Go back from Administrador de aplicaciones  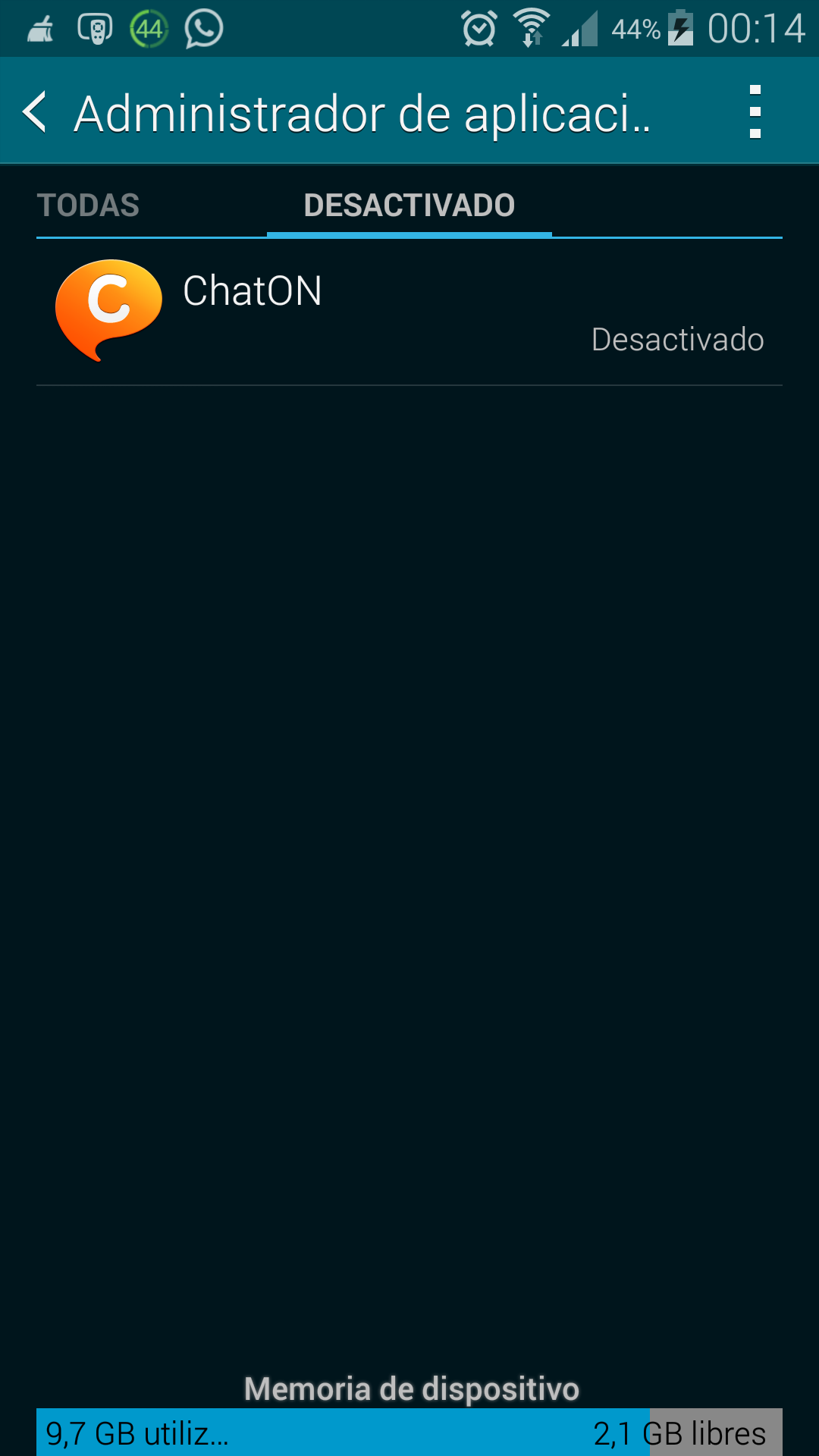(36, 112)
